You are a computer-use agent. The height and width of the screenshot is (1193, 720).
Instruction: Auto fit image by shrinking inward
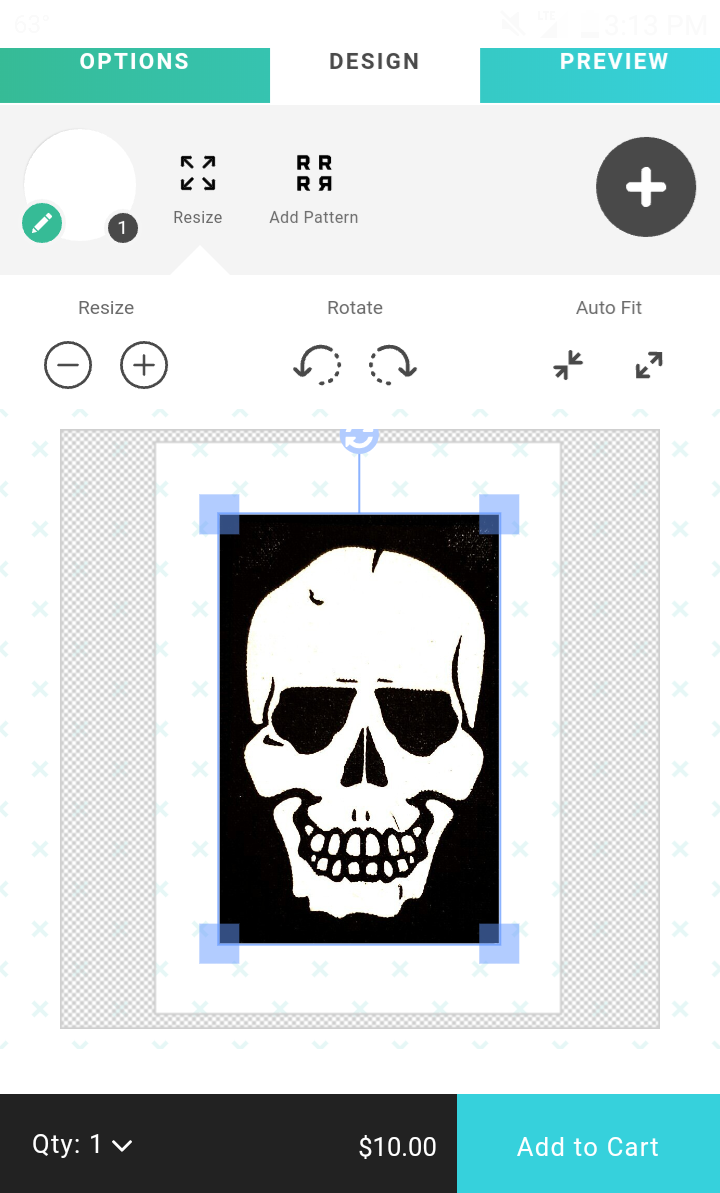(568, 365)
